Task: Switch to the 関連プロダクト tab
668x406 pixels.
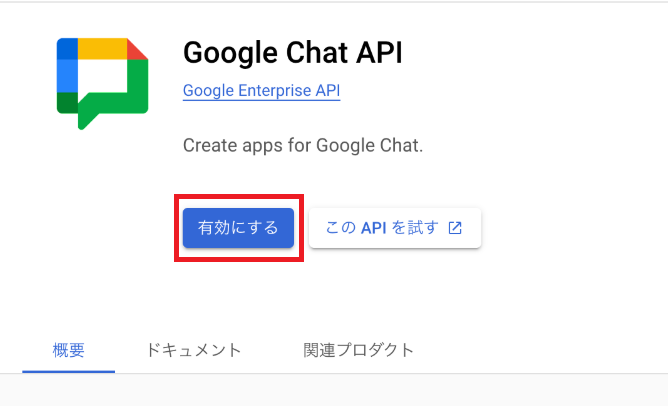Action: click(359, 350)
